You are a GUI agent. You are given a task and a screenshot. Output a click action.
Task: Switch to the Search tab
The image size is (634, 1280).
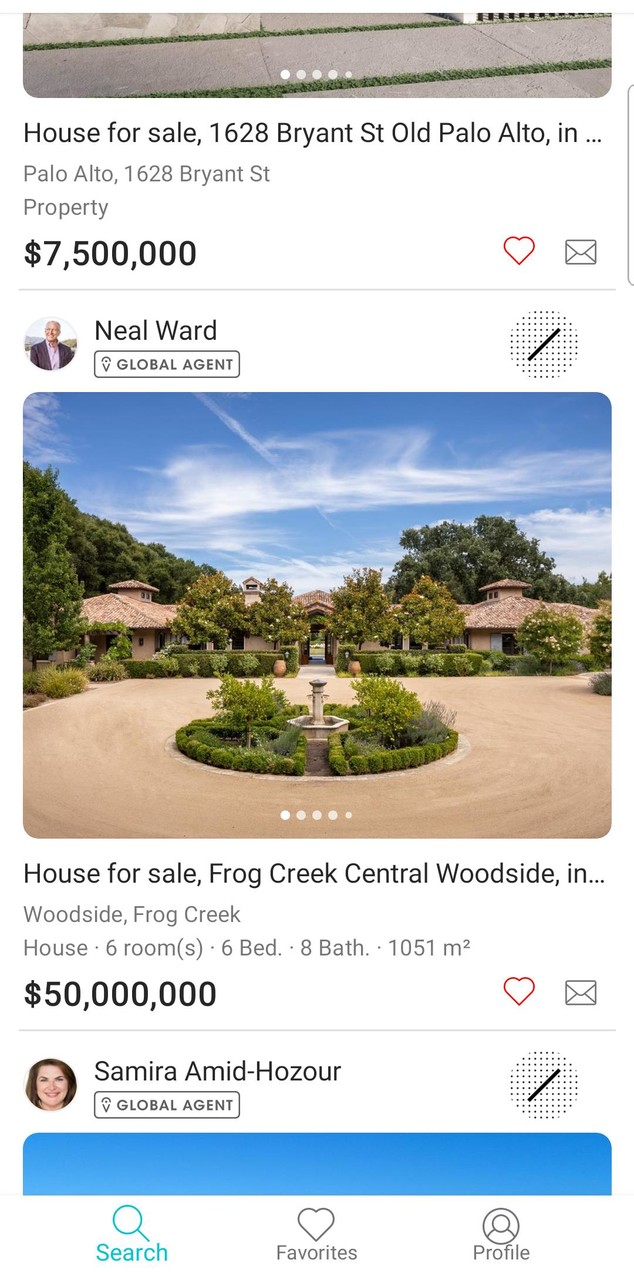pyautogui.click(x=131, y=1235)
